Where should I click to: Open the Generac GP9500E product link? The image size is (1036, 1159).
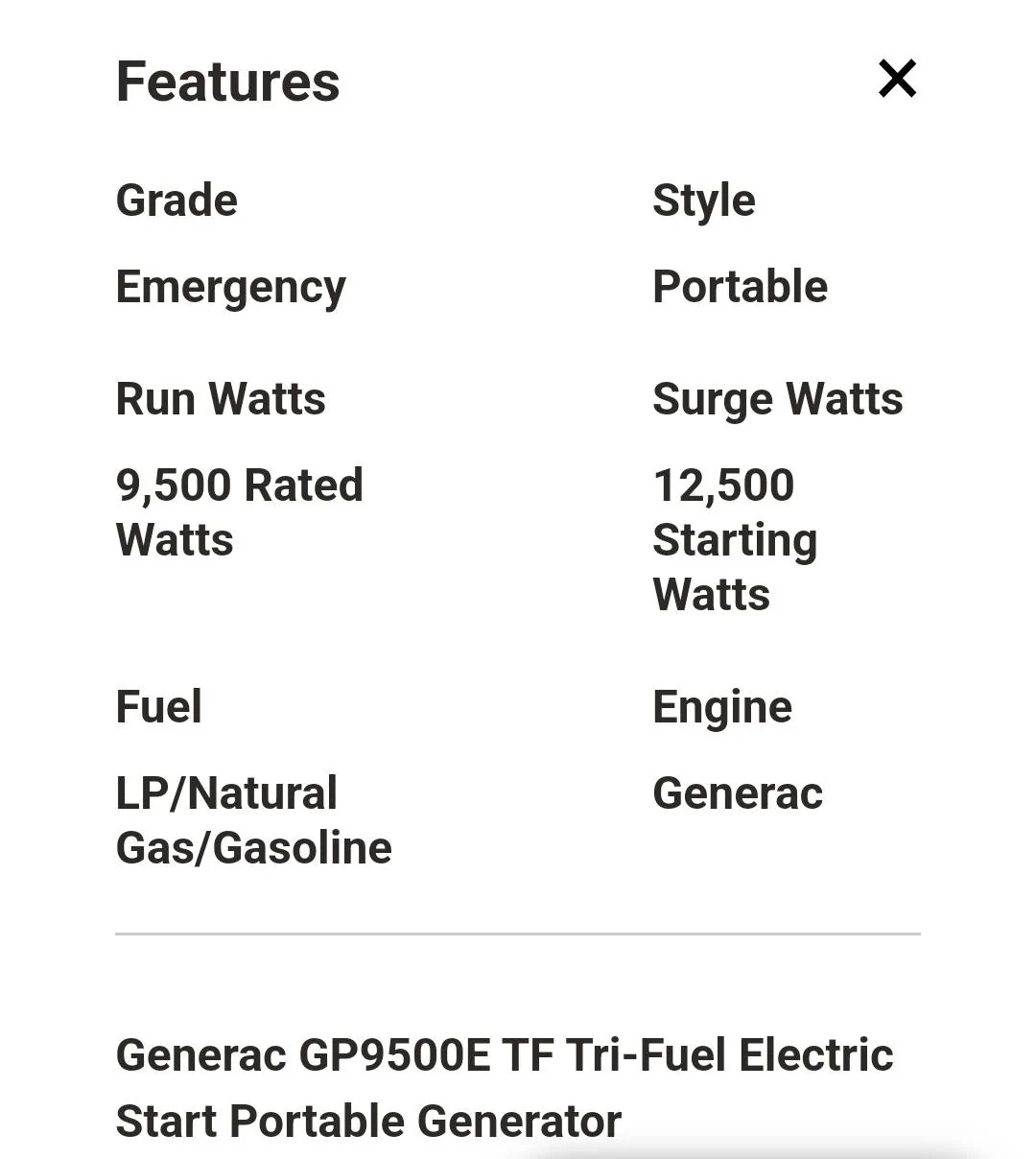point(505,1086)
